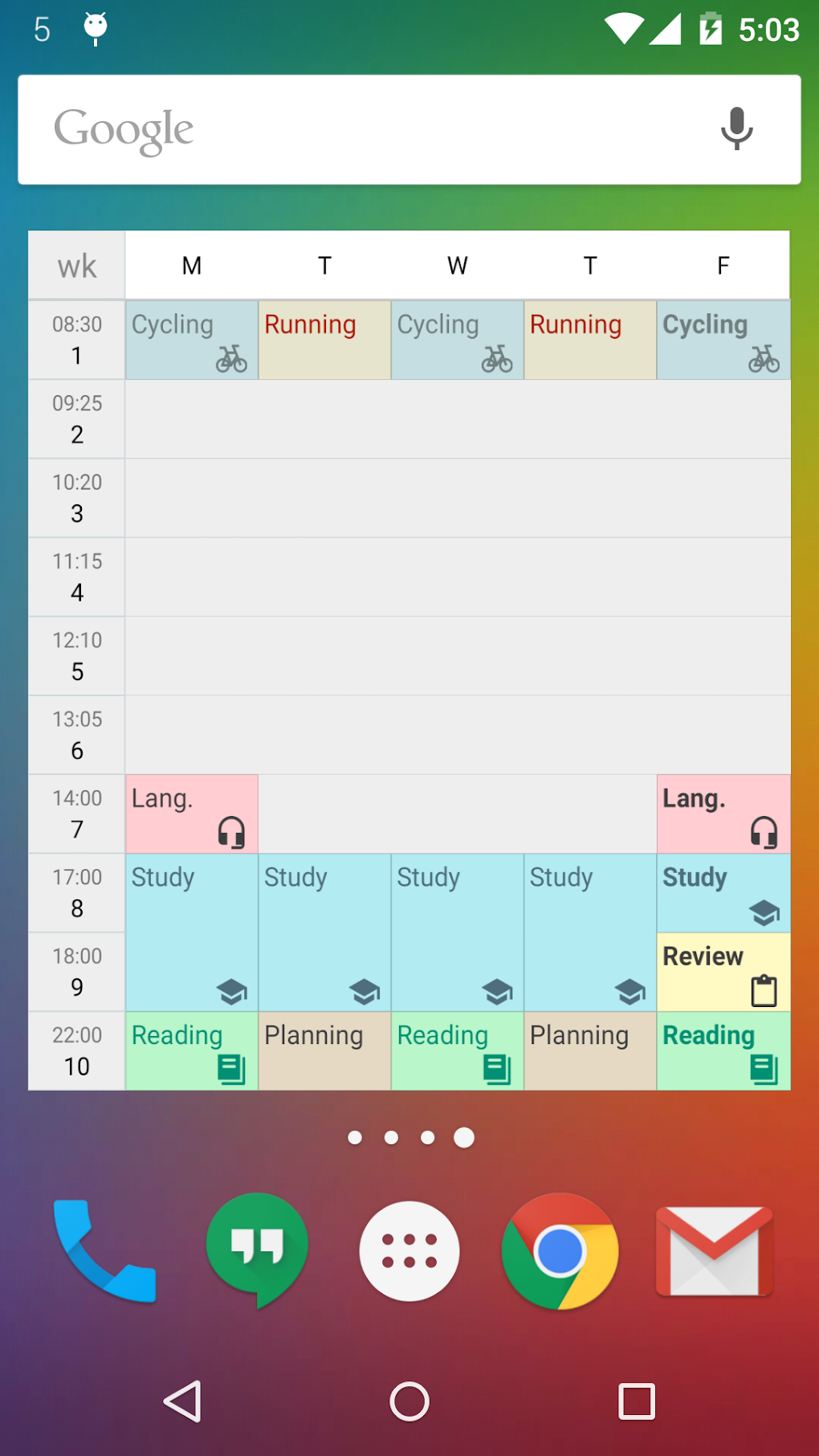The image size is (819, 1456).
Task: Select the M column header in the timetable
Action: (x=191, y=265)
